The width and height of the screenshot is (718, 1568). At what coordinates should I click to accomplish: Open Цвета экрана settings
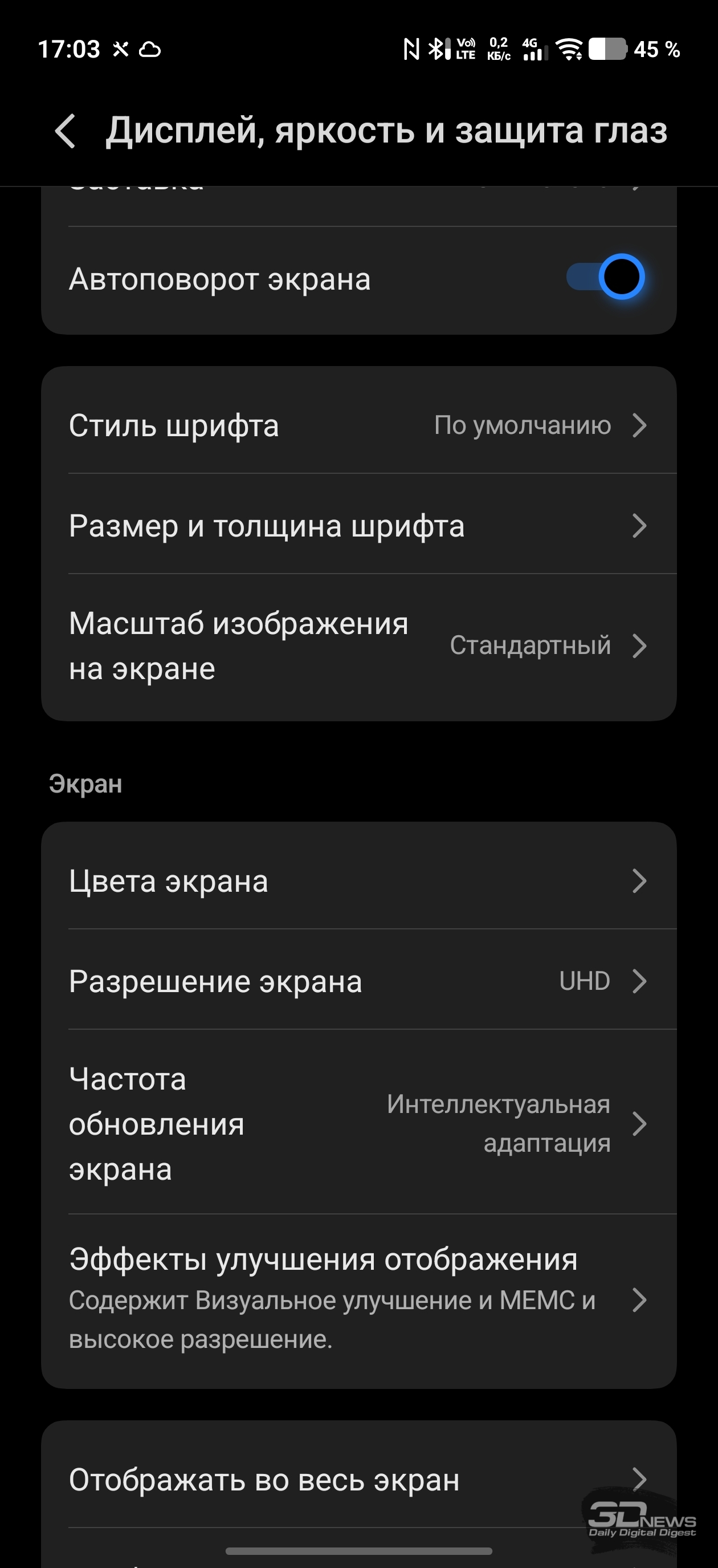point(359,881)
